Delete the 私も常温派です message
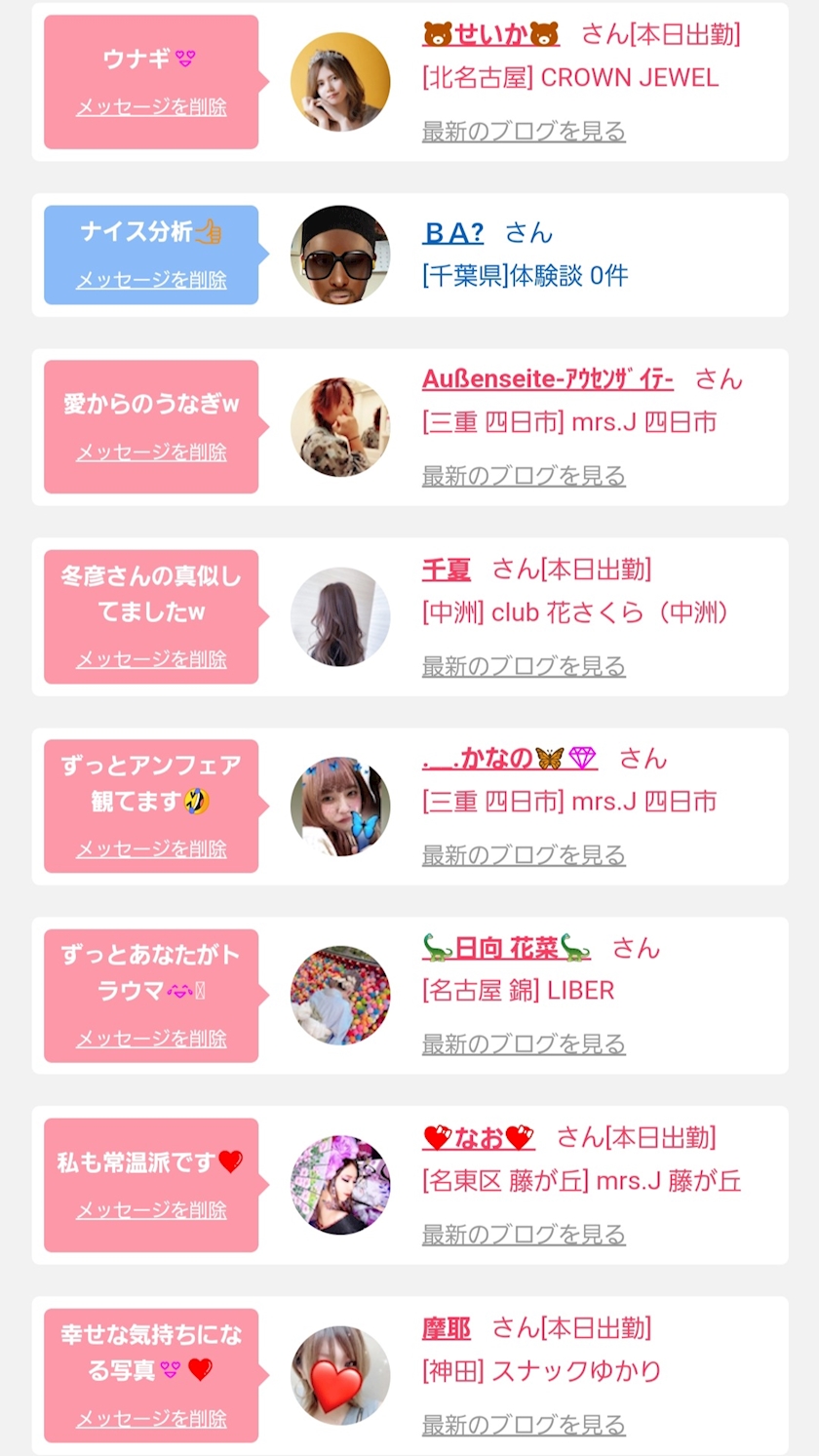 pyautogui.click(x=151, y=1210)
